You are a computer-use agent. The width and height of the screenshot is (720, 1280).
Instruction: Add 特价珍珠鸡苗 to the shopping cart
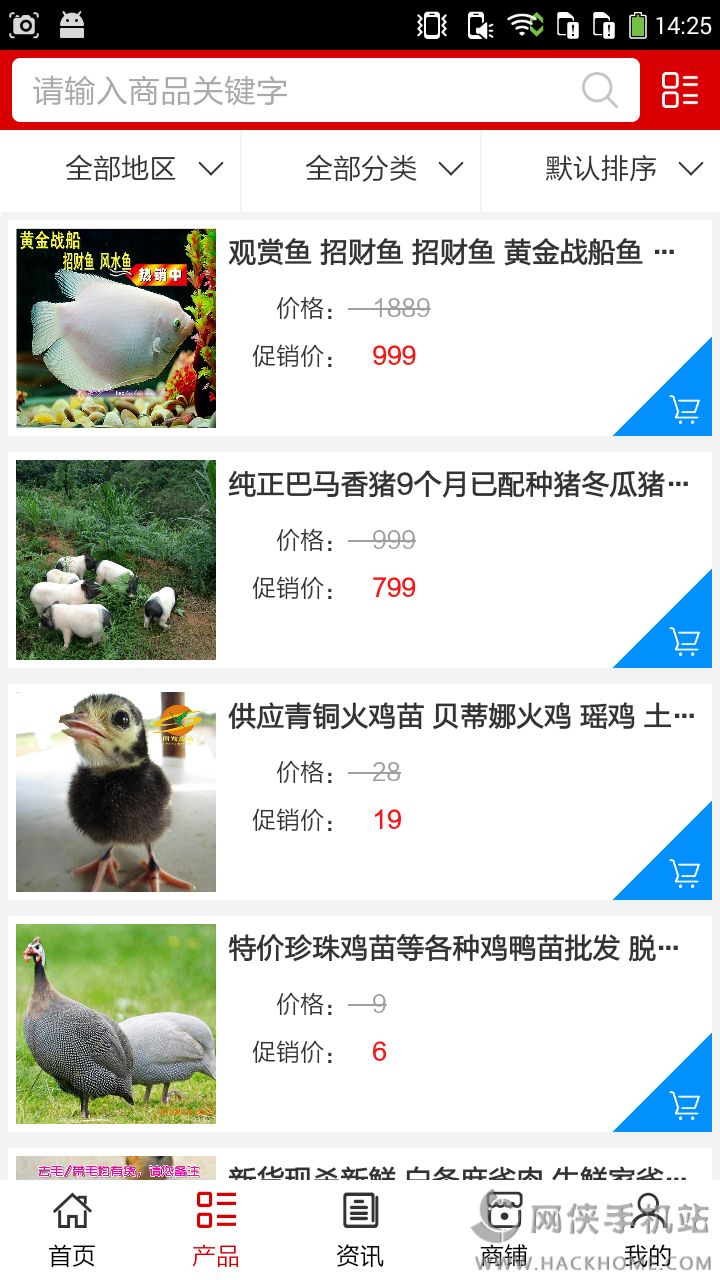(685, 1105)
